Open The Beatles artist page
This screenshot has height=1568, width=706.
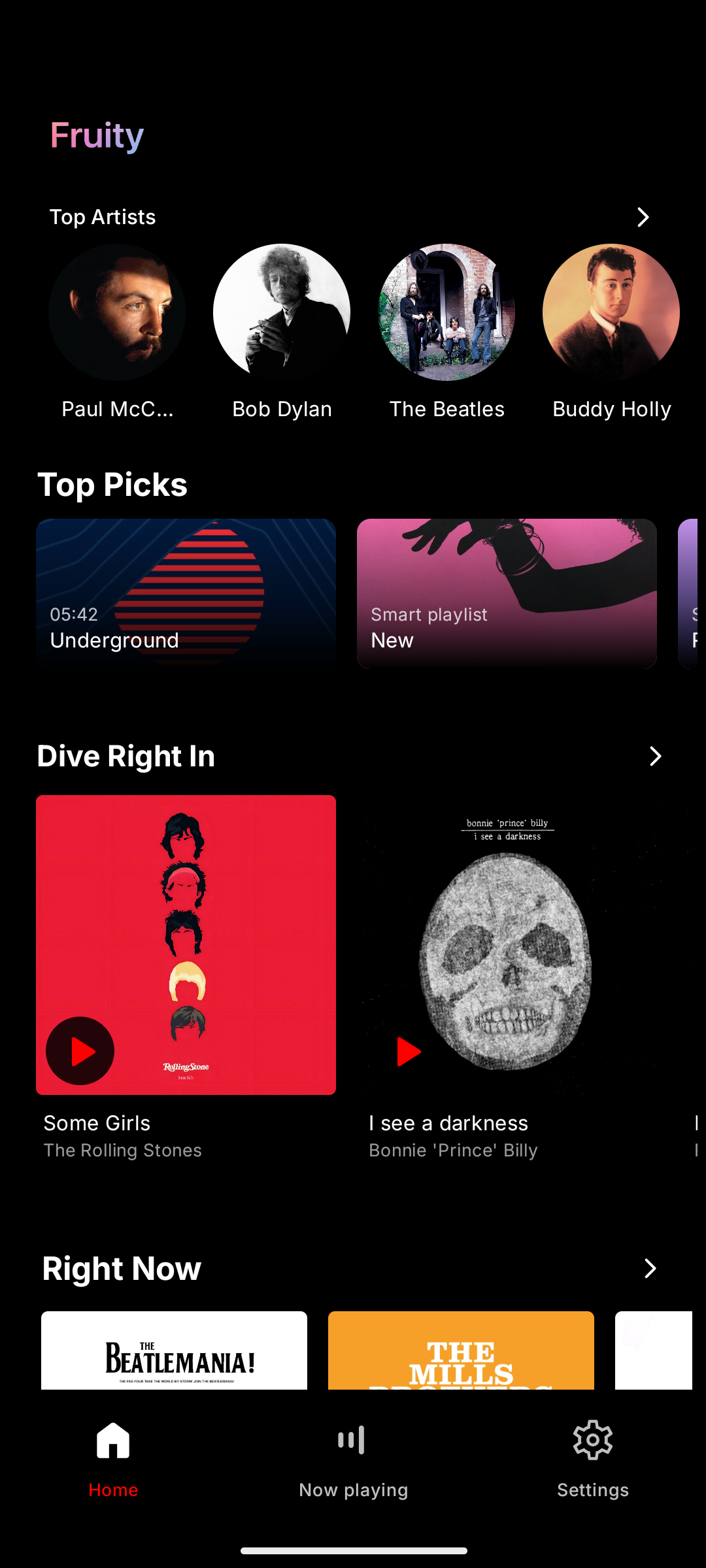point(446,313)
